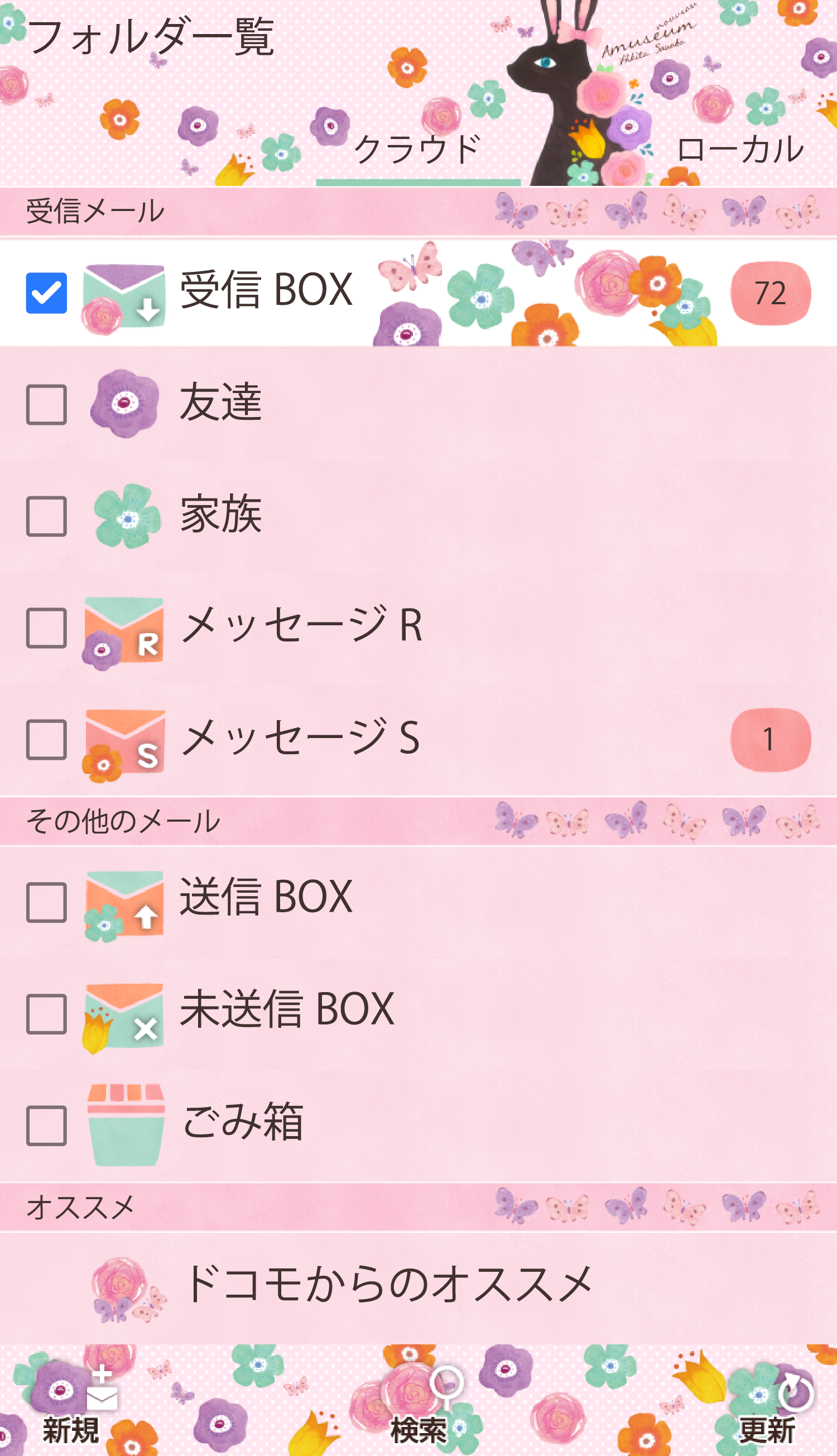Switch to the ローカル tab
The width and height of the screenshot is (837, 1456).
pyautogui.click(x=740, y=151)
